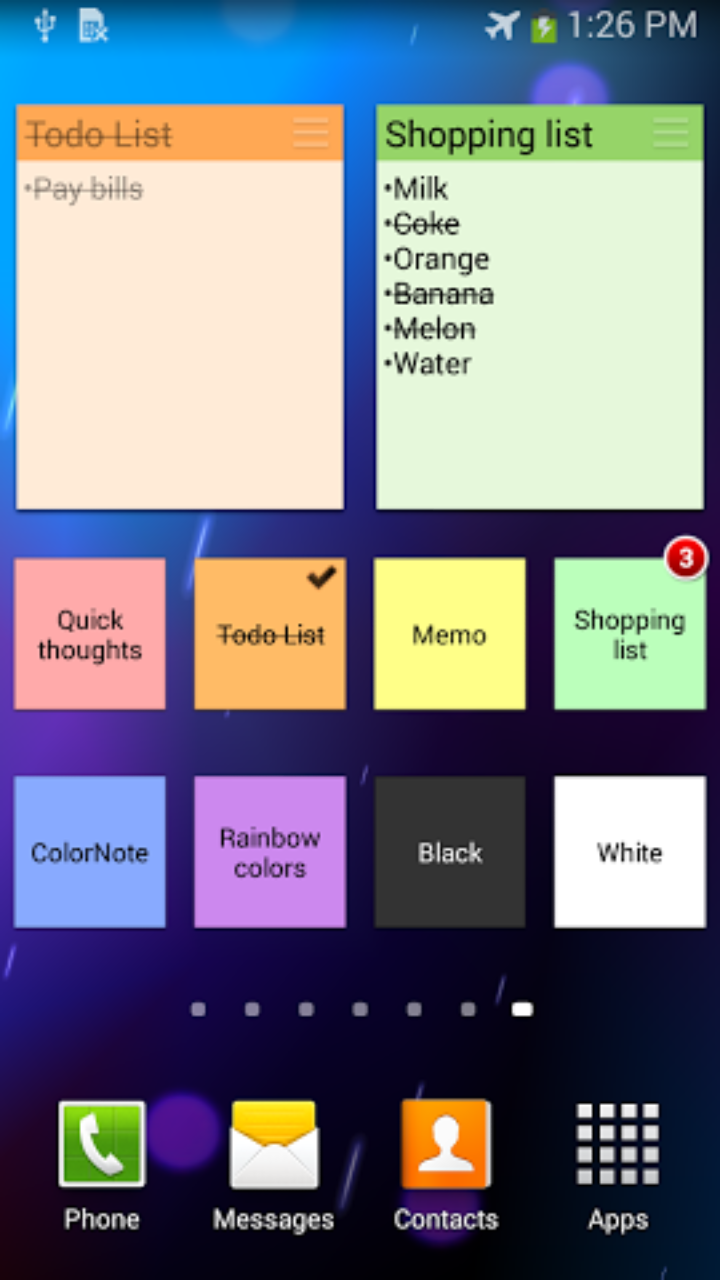
Task: Open the Shopping list note widget
Action: click(x=540, y=330)
